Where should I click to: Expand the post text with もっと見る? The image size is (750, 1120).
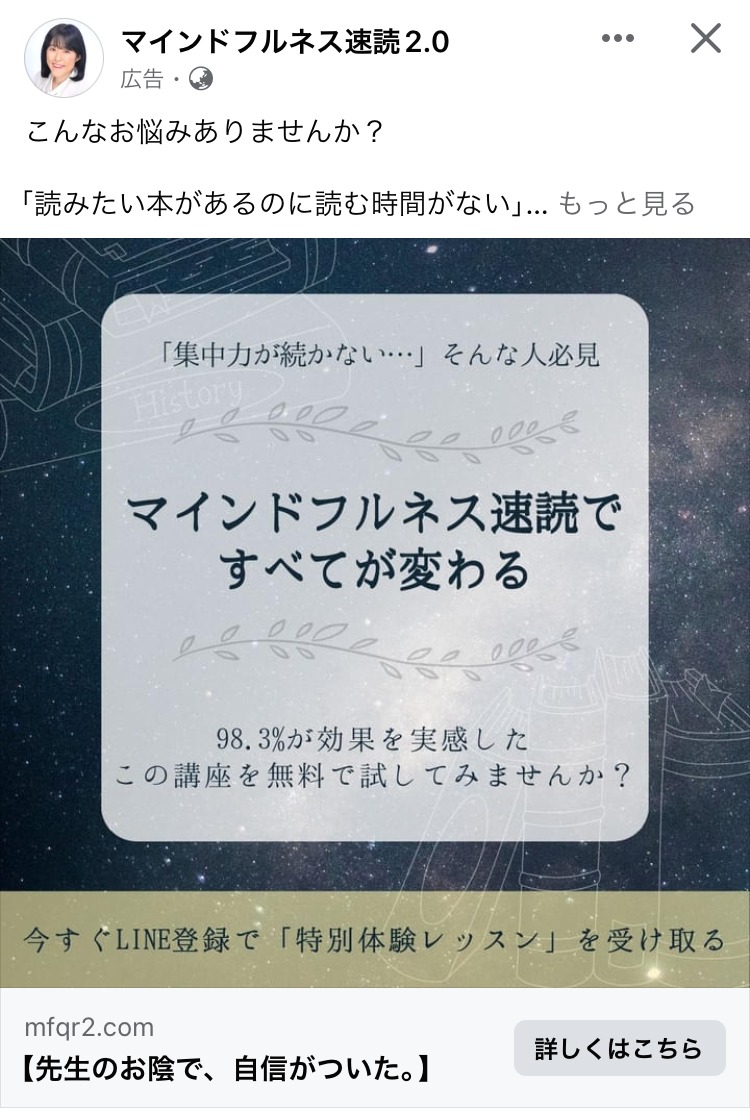[625, 204]
